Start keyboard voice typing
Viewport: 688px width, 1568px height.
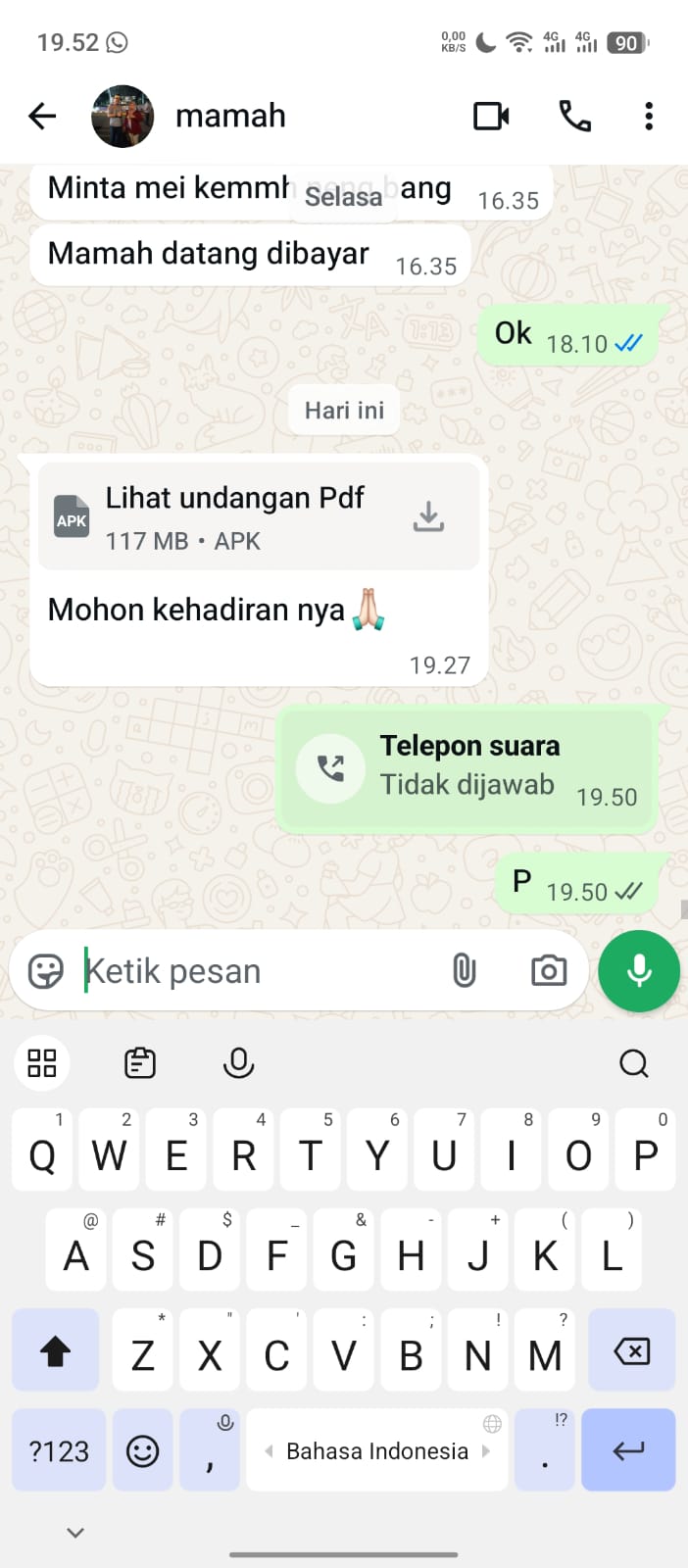tap(238, 1063)
